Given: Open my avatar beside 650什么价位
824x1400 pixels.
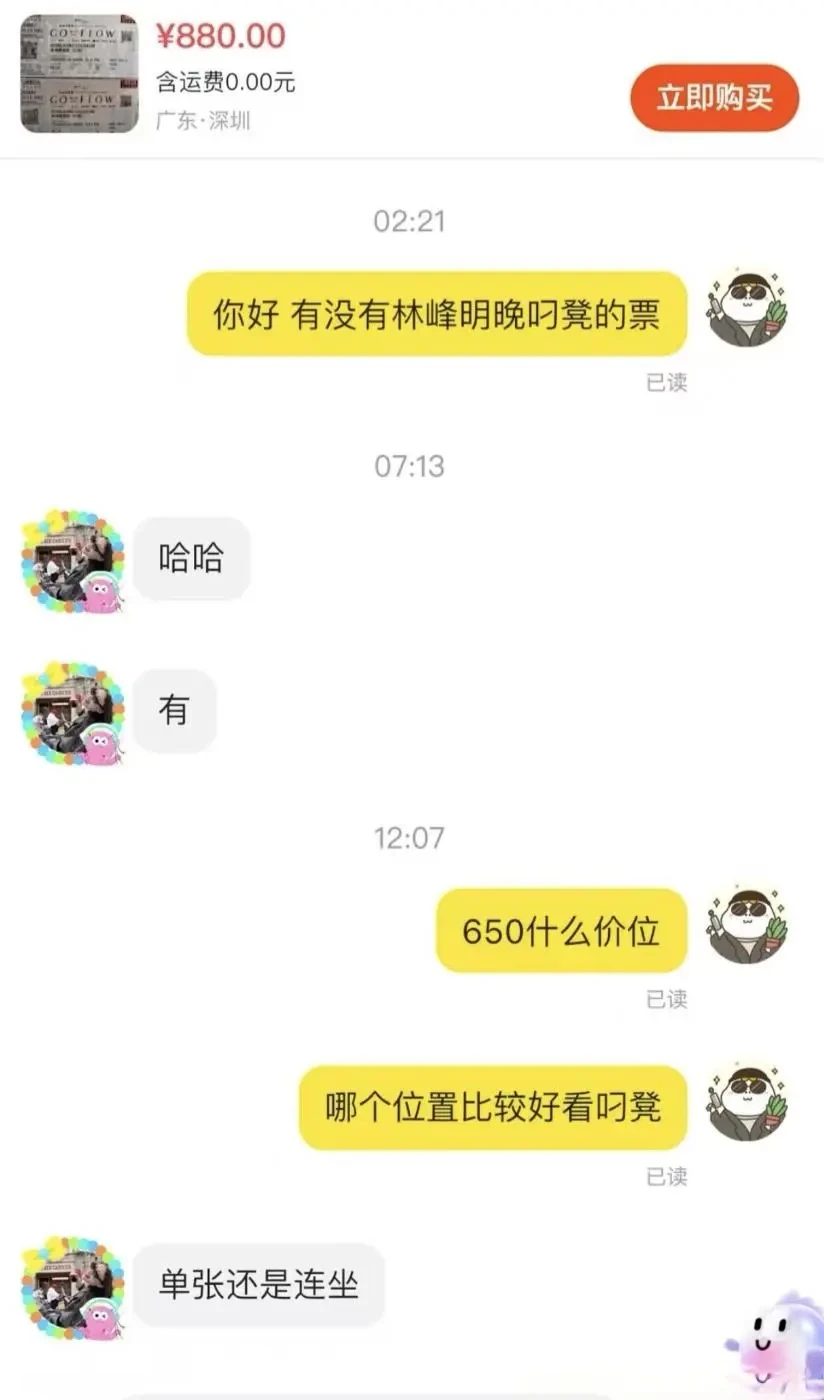Looking at the screenshot, I should point(747,925).
